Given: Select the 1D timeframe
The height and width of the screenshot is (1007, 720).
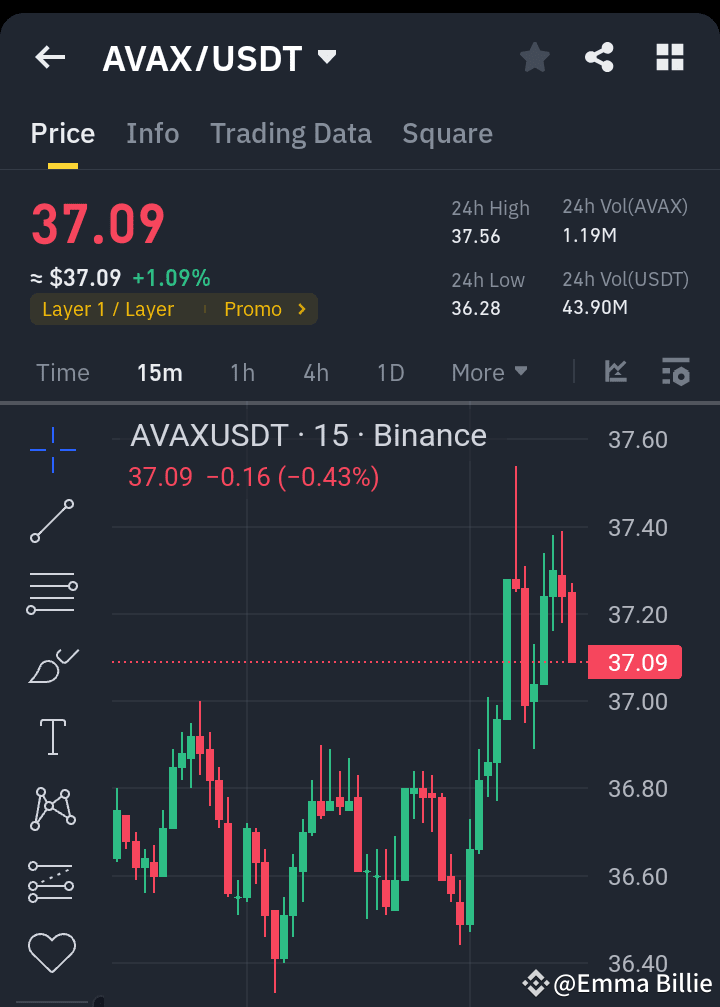Looking at the screenshot, I should coord(390,372).
